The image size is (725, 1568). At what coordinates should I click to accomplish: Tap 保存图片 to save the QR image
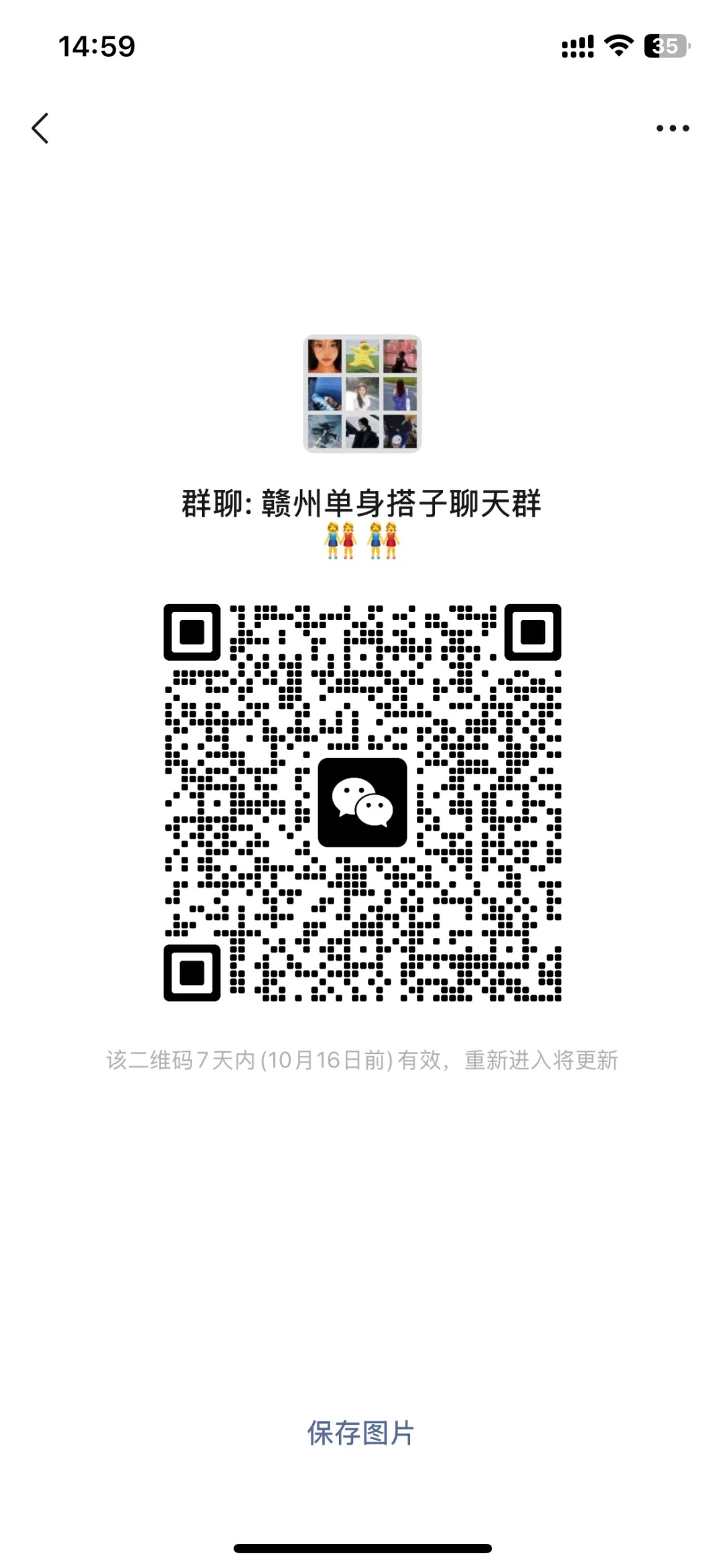coord(361,1432)
